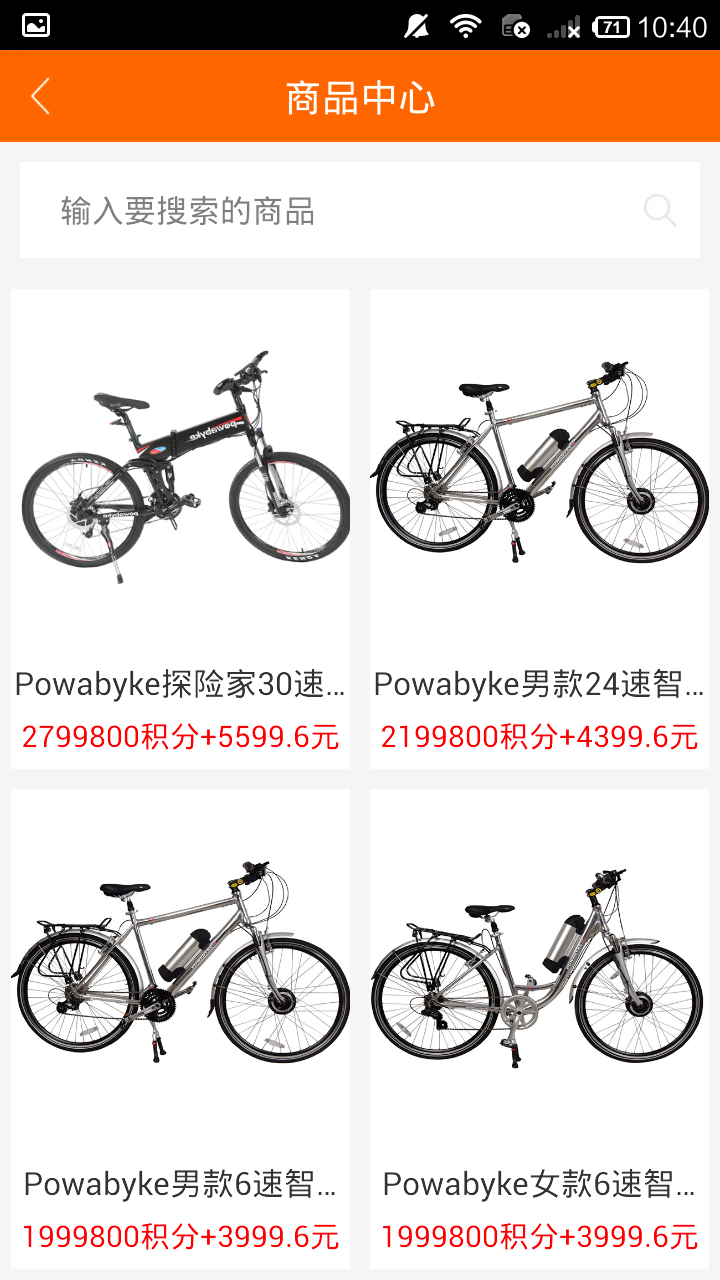This screenshot has width=720, height=1280.
Task: Open Powabyke男款24速 product card
Action: [x=539, y=528]
